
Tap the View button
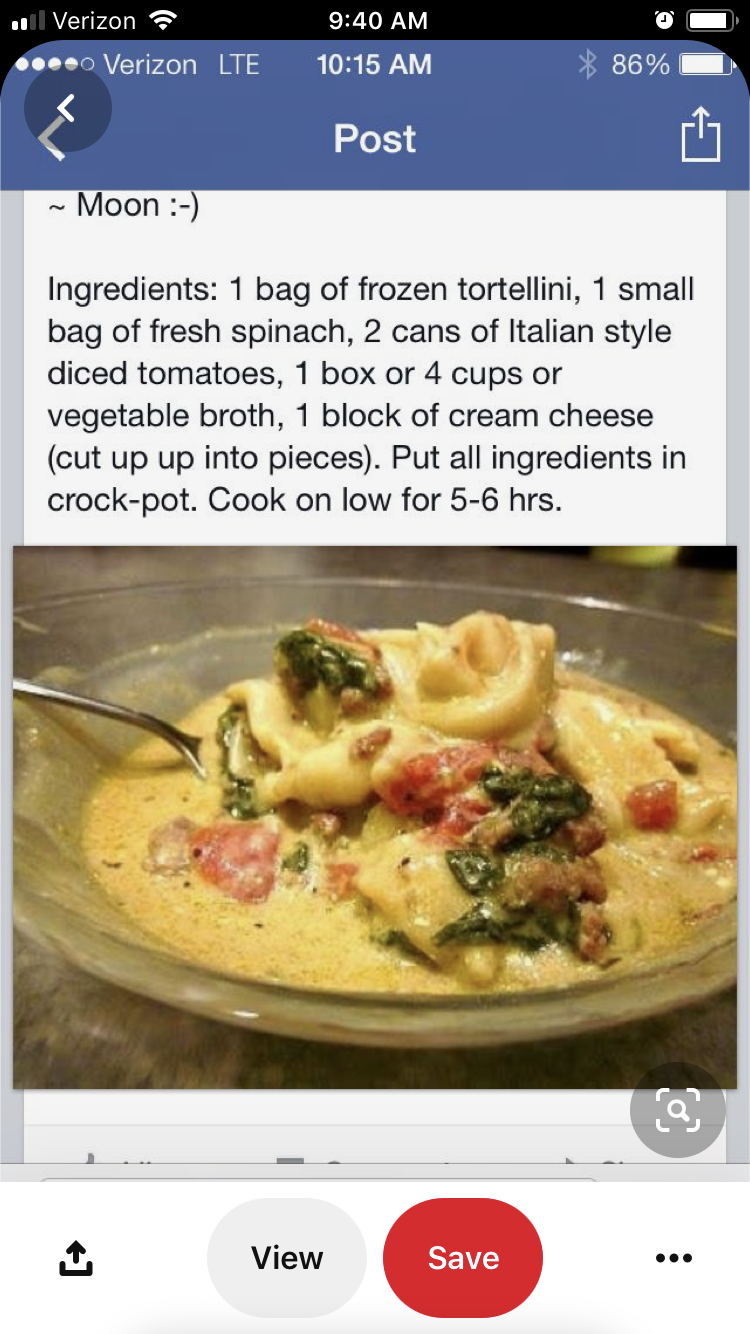click(x=287, y=1258)
